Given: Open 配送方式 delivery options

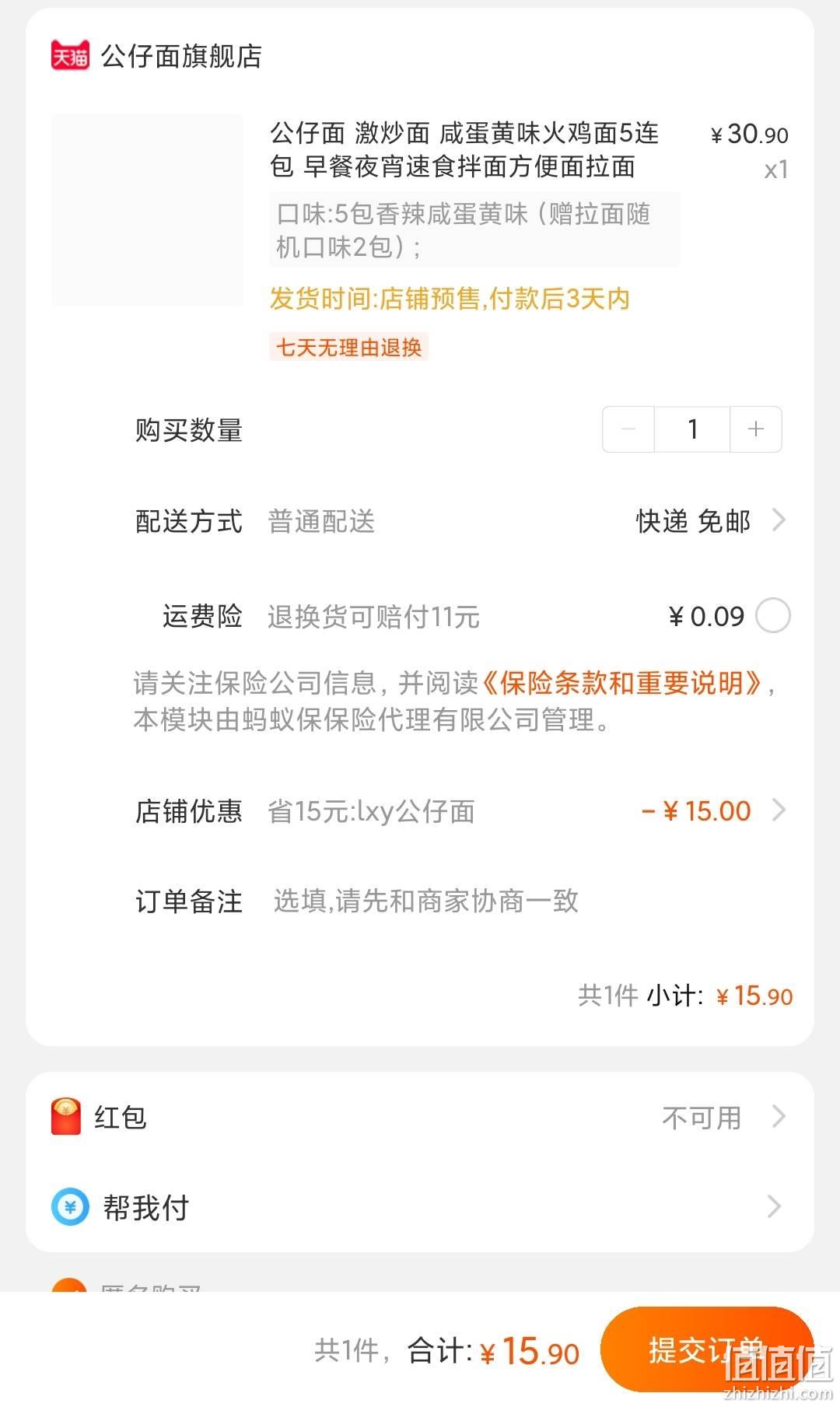Looking at the screenshot, I should 460,521.
